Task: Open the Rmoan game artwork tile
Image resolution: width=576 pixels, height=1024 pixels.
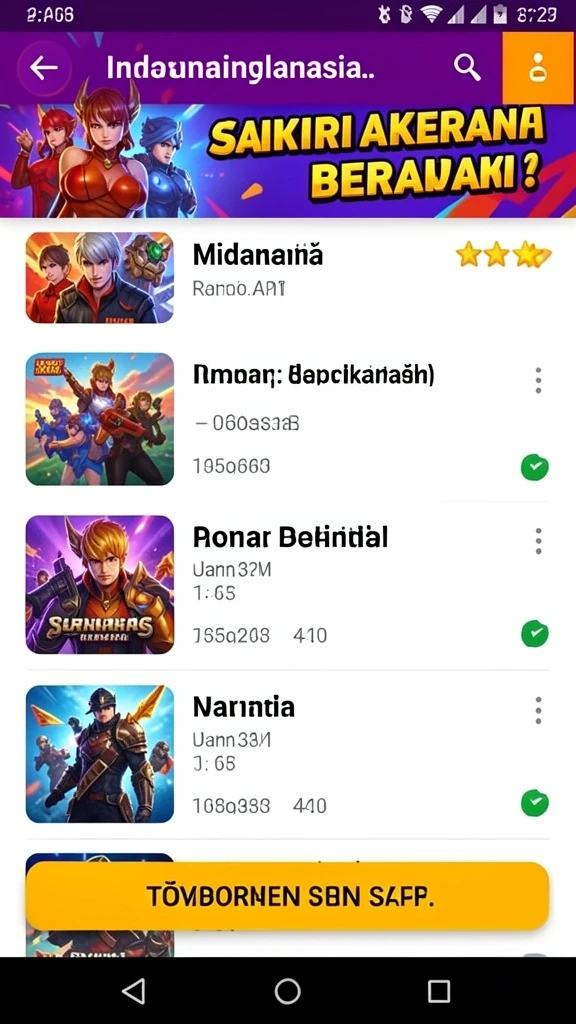Action: pyautogui.click(x=100, y=419)
